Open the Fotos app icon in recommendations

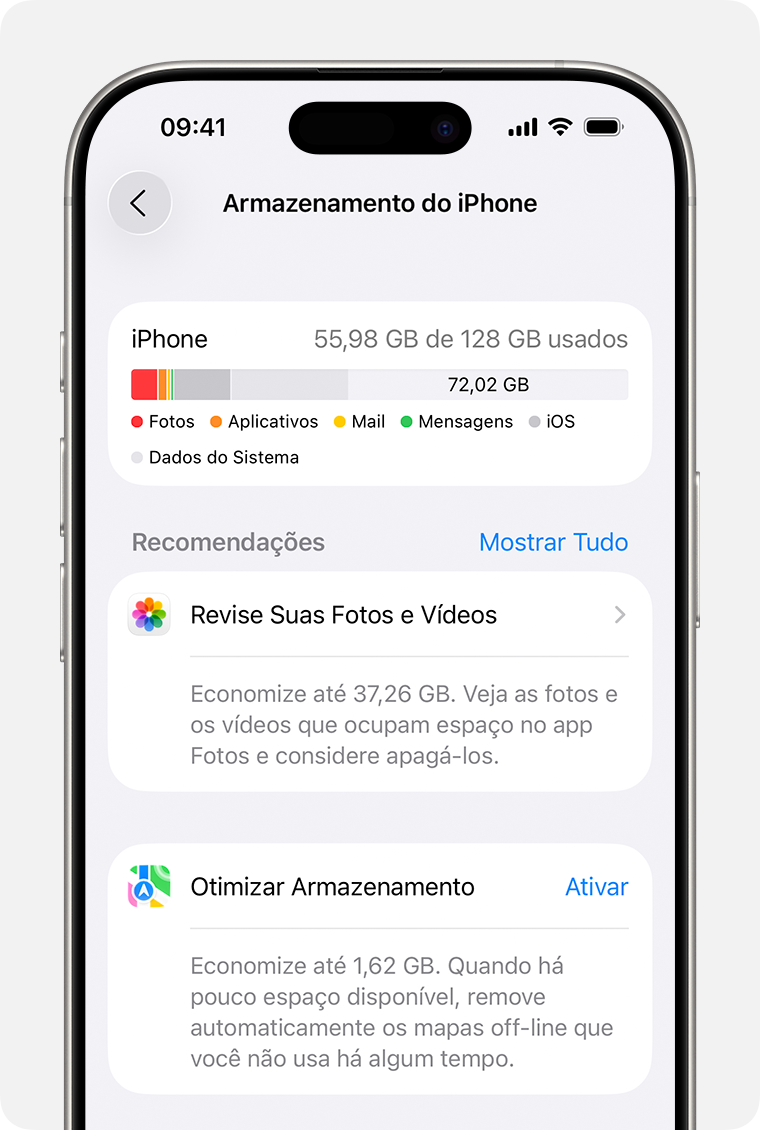pos(148,615)
